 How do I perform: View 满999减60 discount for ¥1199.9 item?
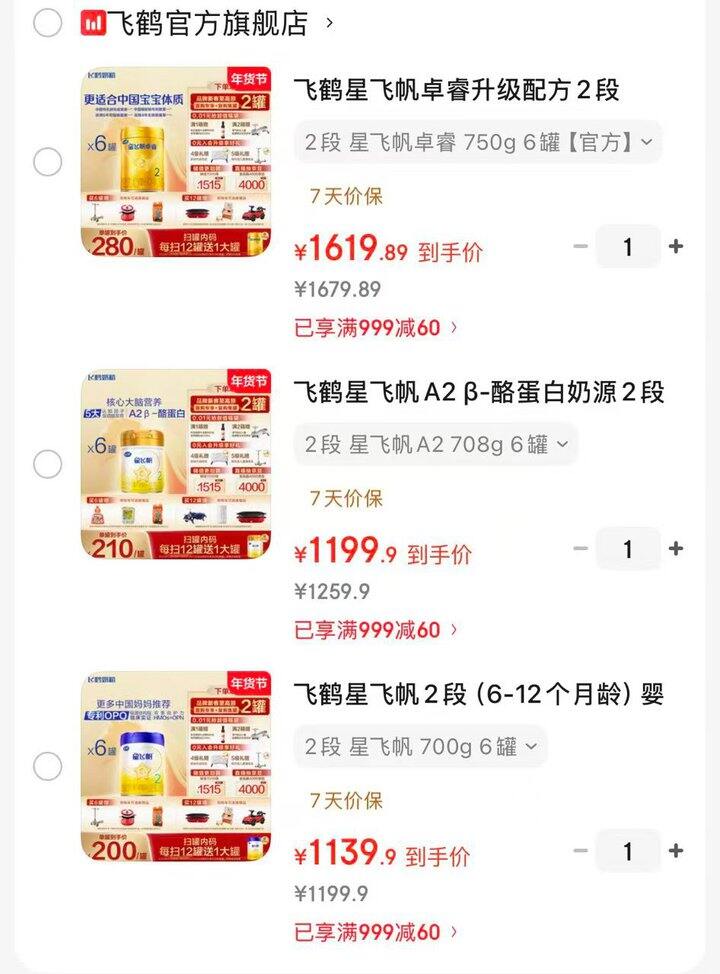click(376, 630)
